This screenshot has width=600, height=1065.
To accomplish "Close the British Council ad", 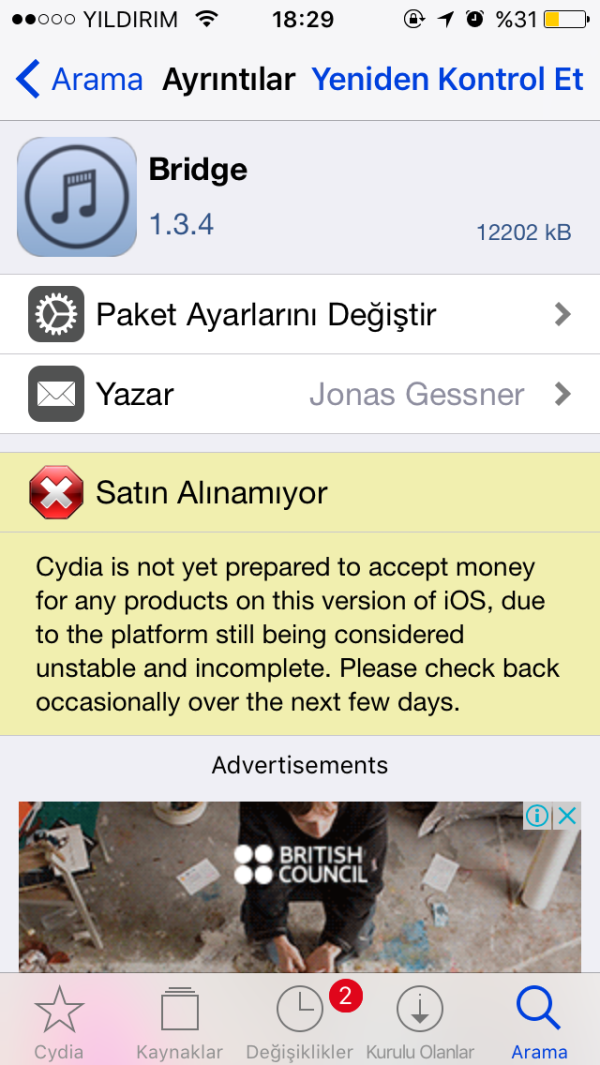I will [x=567, y=816].
